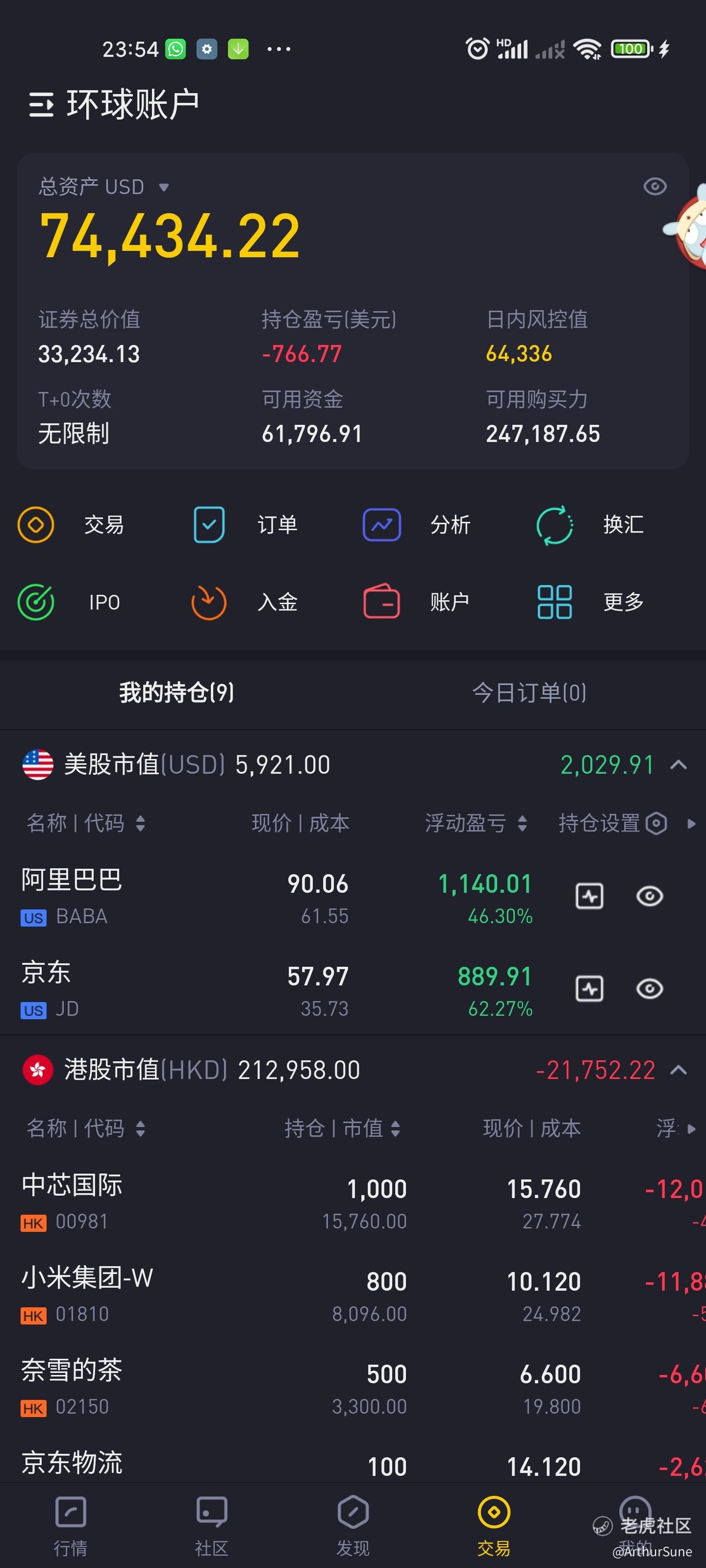This screenshot has width=706, height=1568.
Task: Open 换汇 currency exchange
Action: [x=590, y=525]
